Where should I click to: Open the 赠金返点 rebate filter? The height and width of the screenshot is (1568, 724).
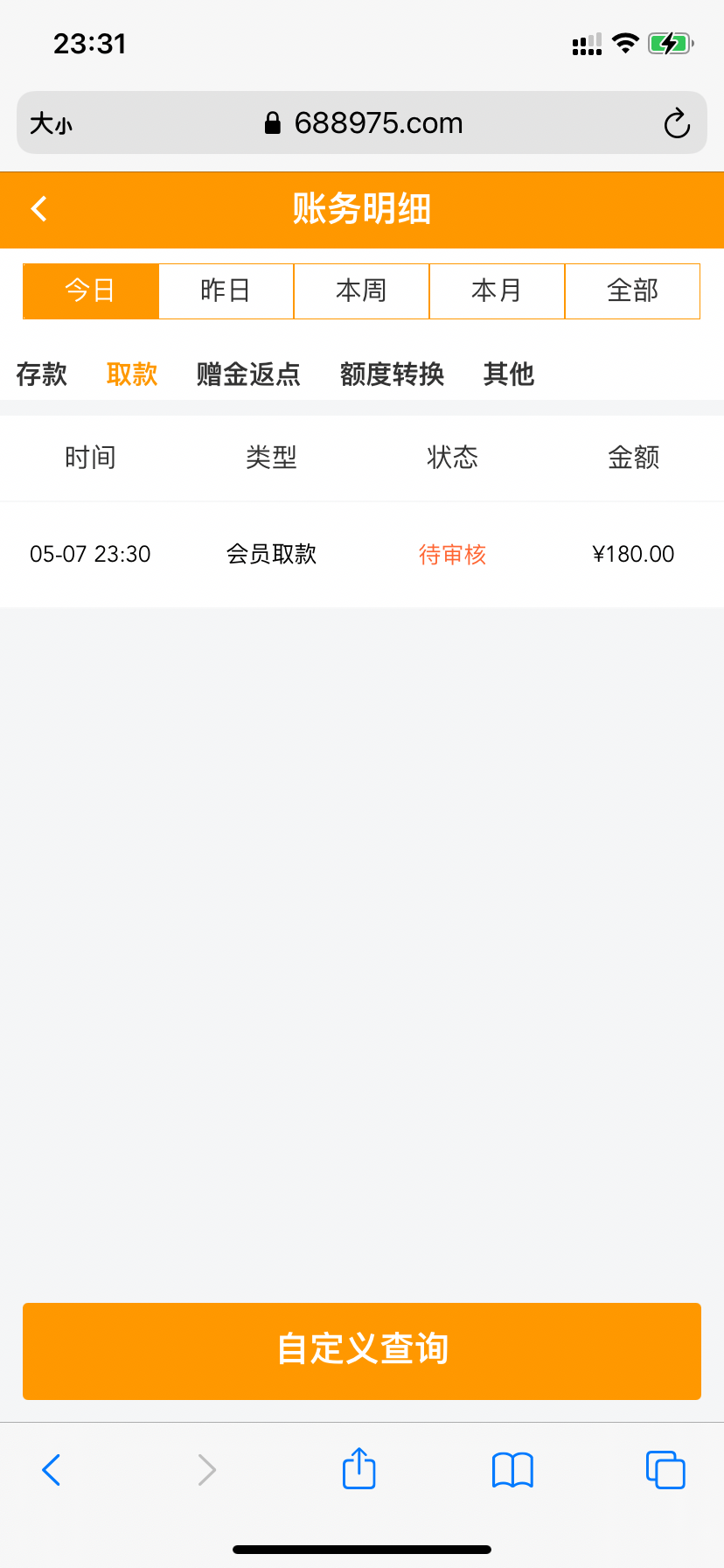tap(247, 374)
